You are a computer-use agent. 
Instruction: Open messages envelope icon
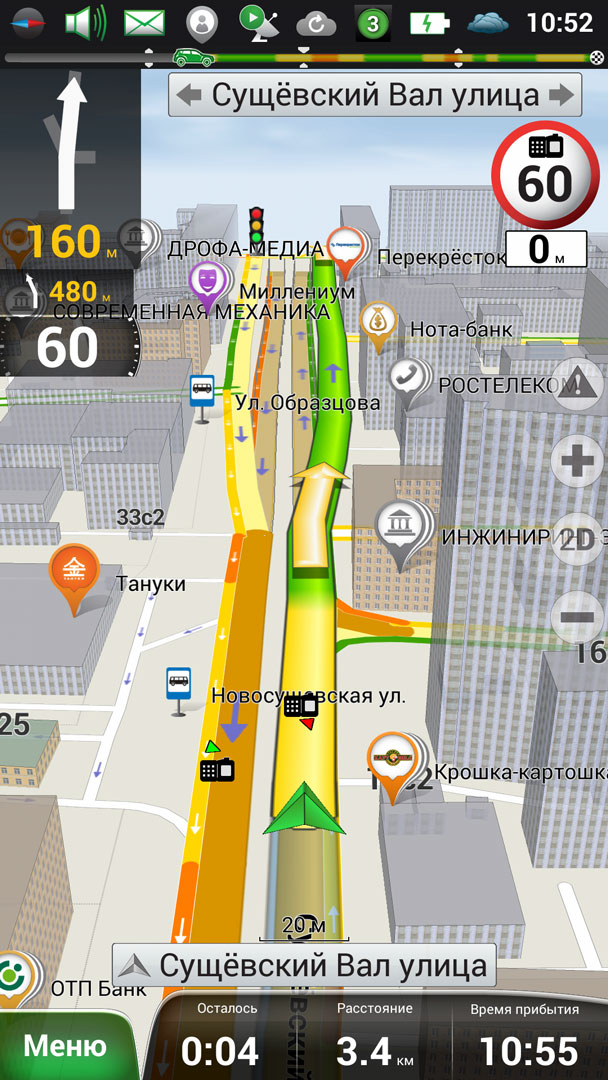144,21
